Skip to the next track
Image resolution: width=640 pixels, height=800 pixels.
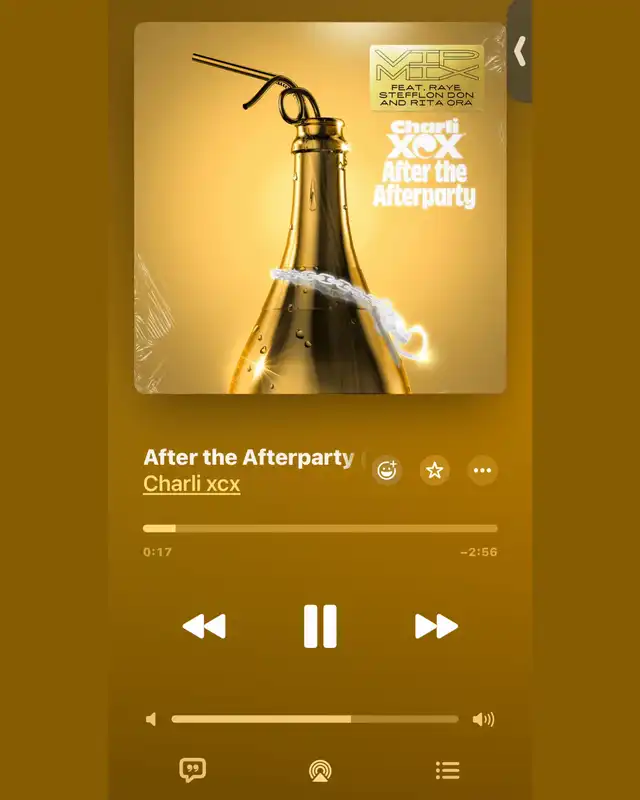436,627
